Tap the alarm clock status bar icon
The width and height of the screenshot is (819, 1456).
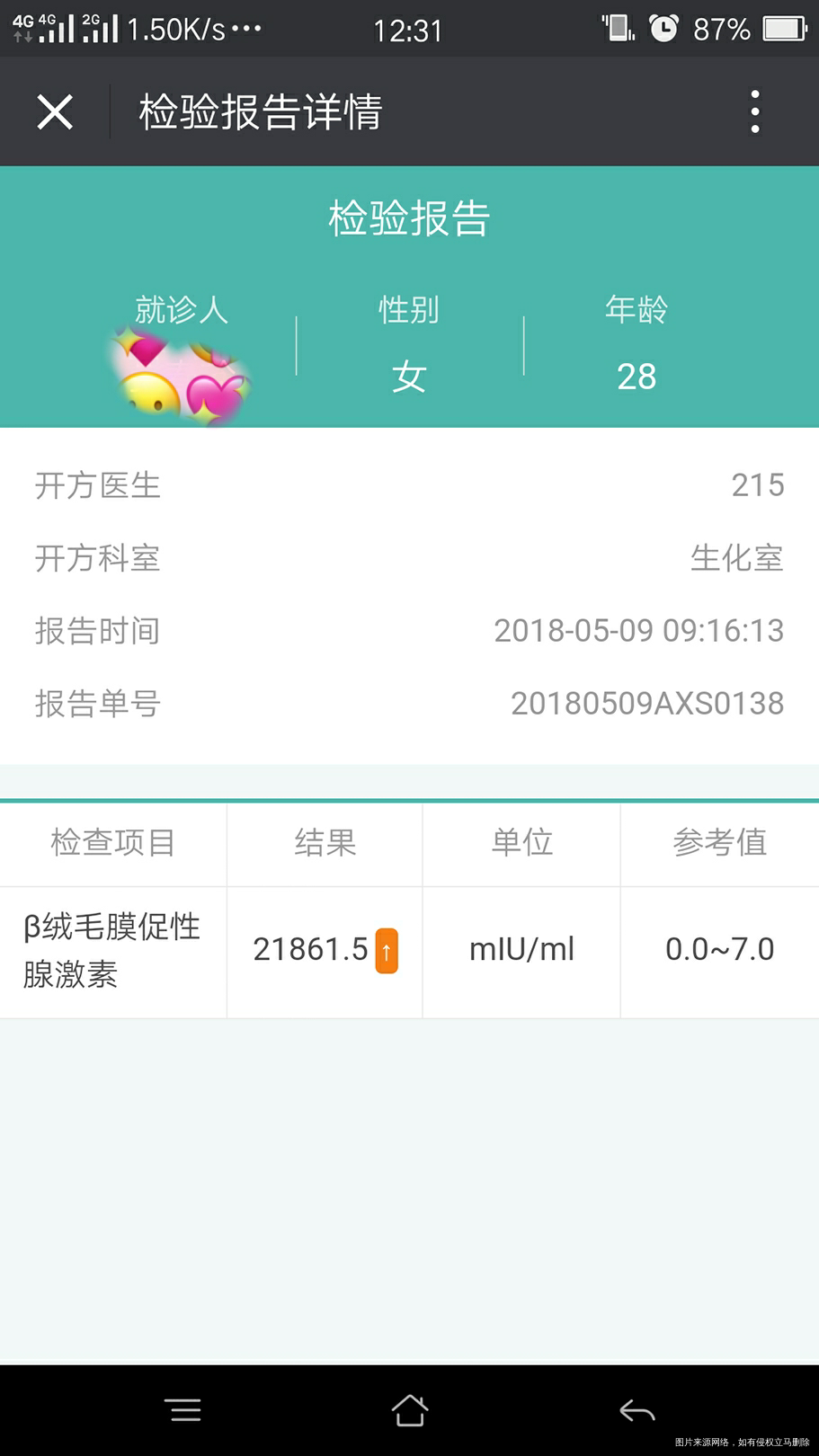tap(663, 28)
